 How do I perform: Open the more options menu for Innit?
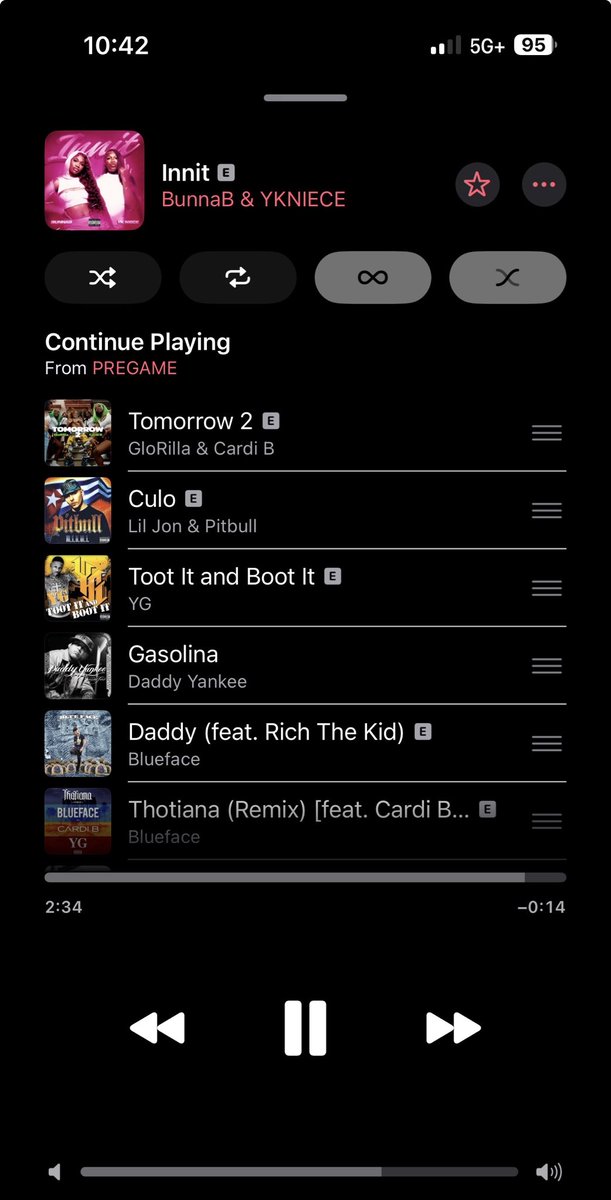544,185
